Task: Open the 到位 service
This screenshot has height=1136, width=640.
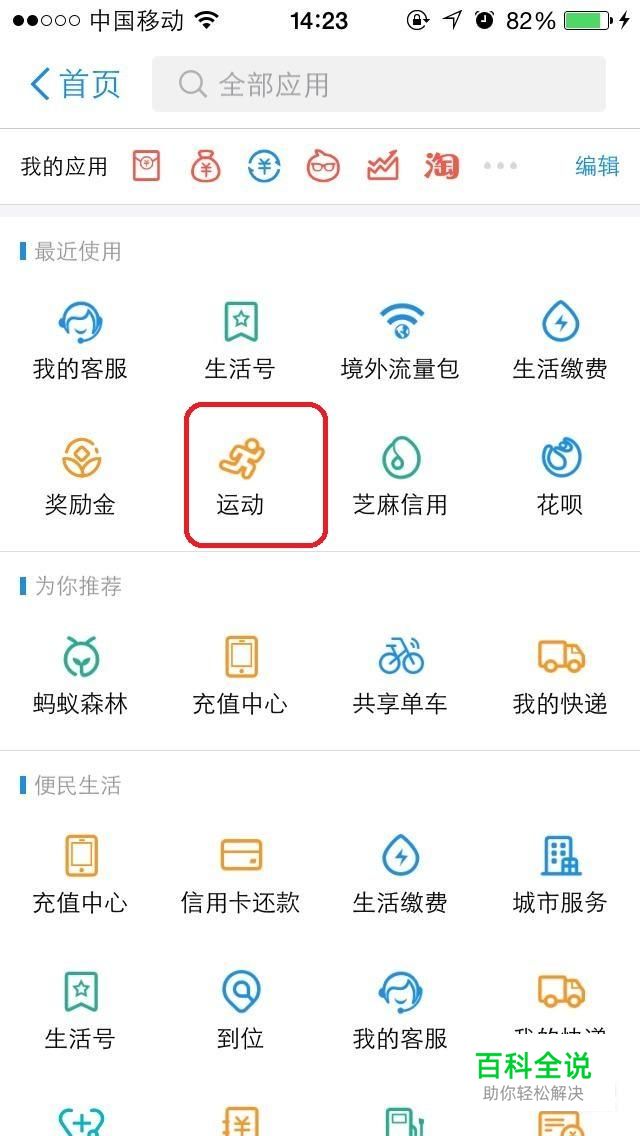Action: tap(241, 1011)
